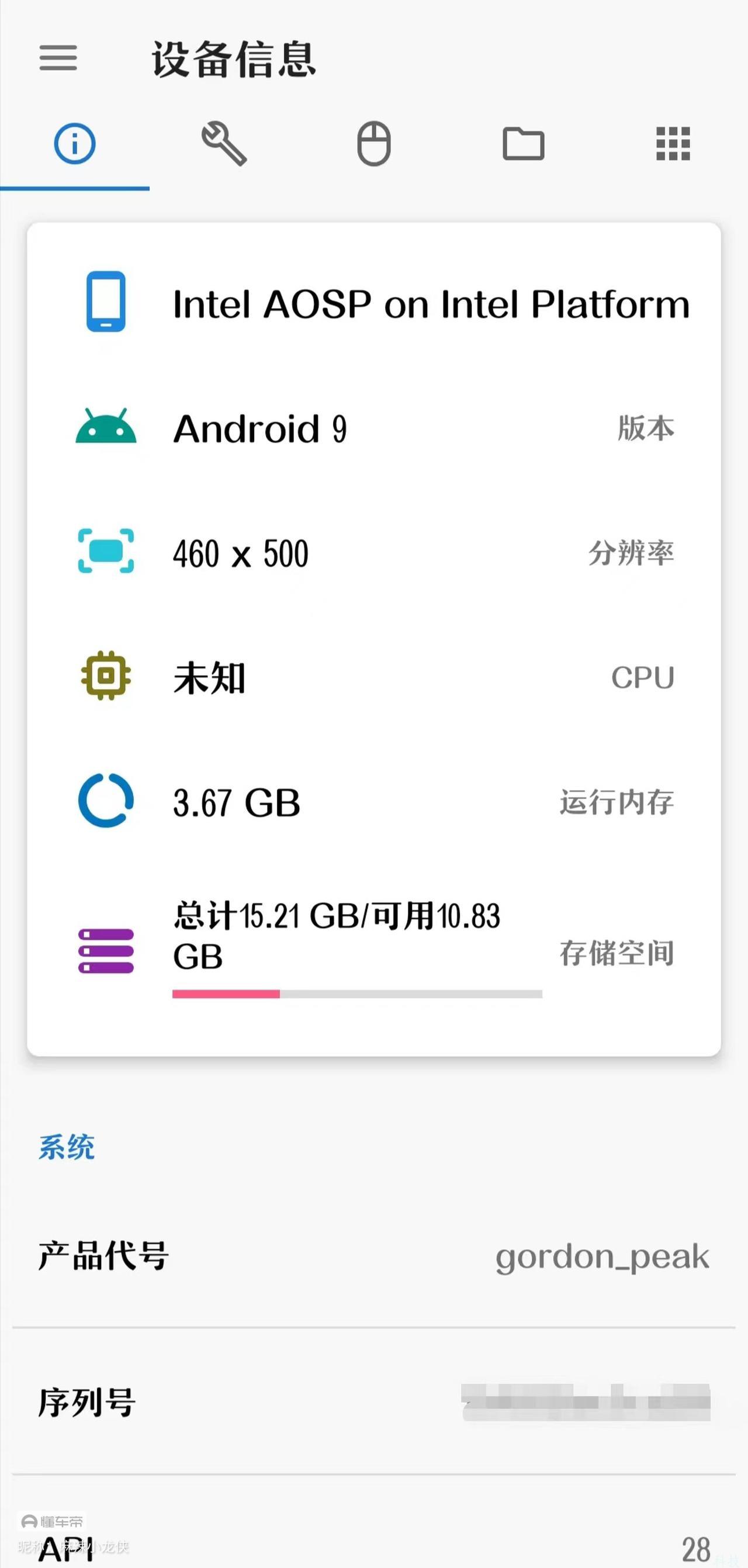Image resolution: width=748 pixels, height=1568 pixels.
Task: Switch to the apps grid tab
Action: [x=673, y=144]
